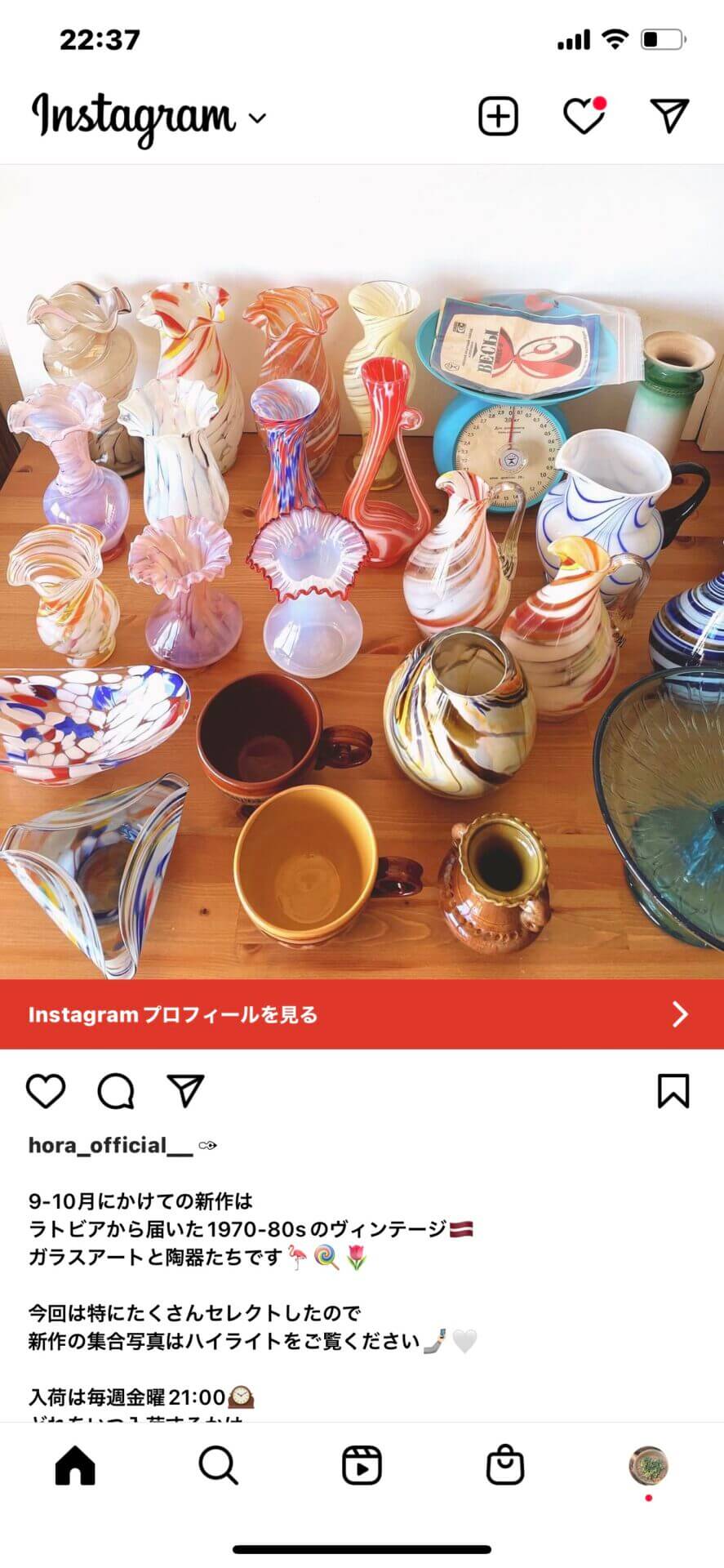Screen dimensions: 724x1568
Task: Open the Instagram feed dropdown
Action: click(257, 118)
